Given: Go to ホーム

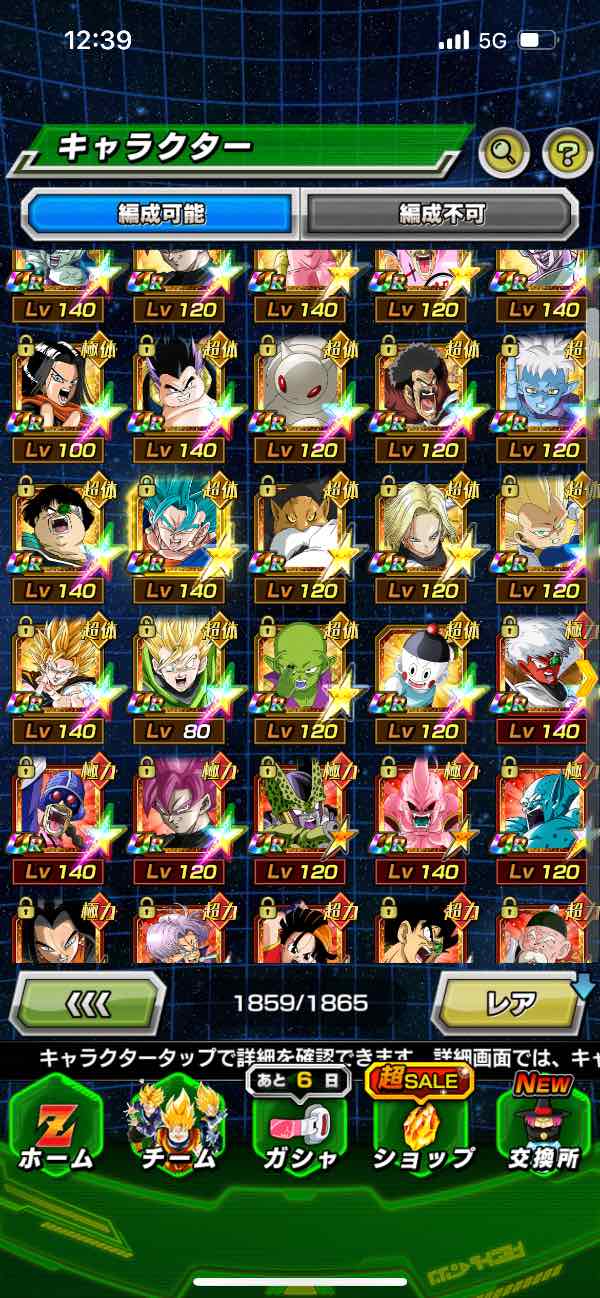Looking at the screenshot, I should click(57, 1128).
